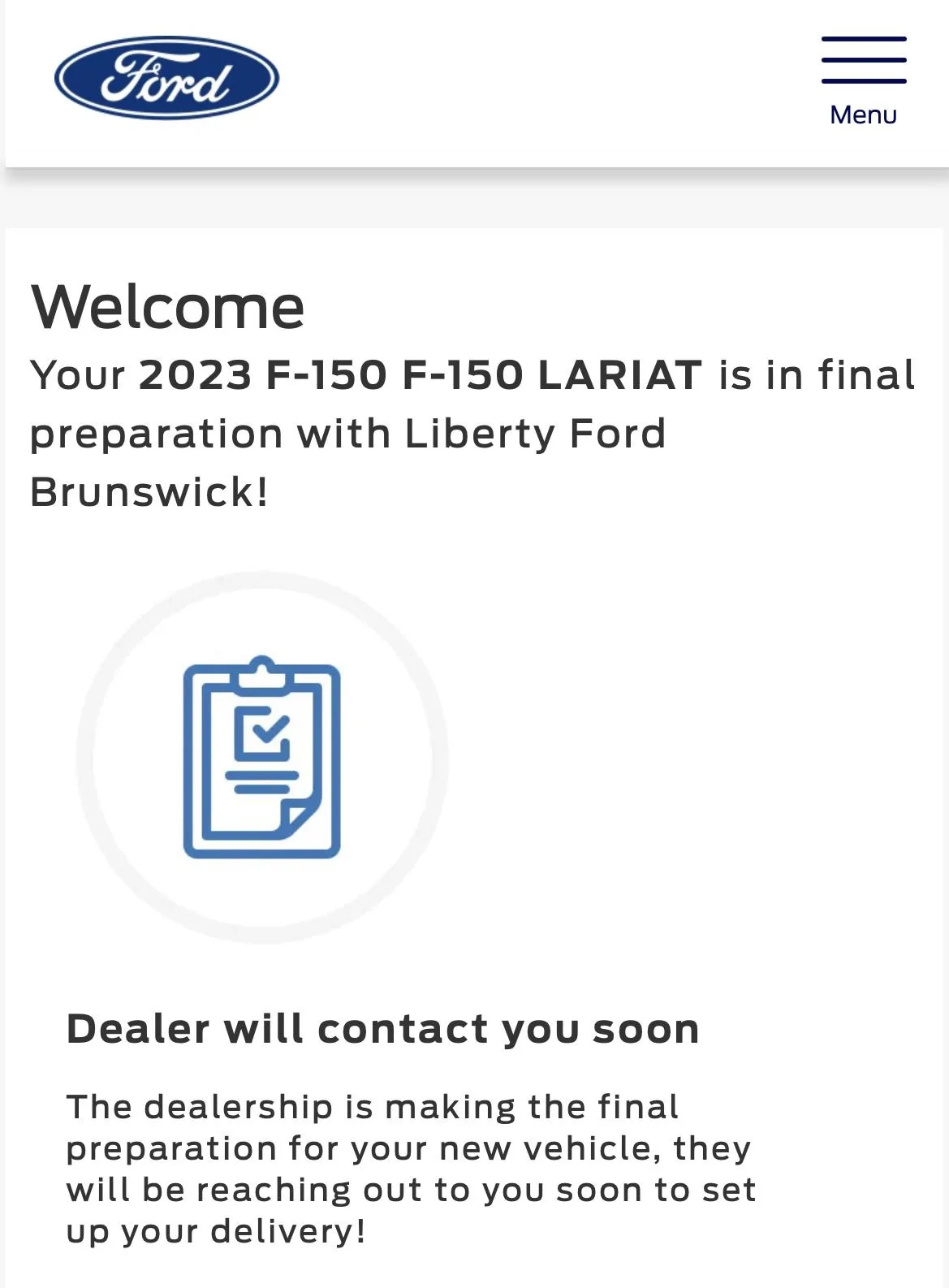Open the hamburger Menu
This screenshot has width=949, height=1288.
[x=863, y=80]
